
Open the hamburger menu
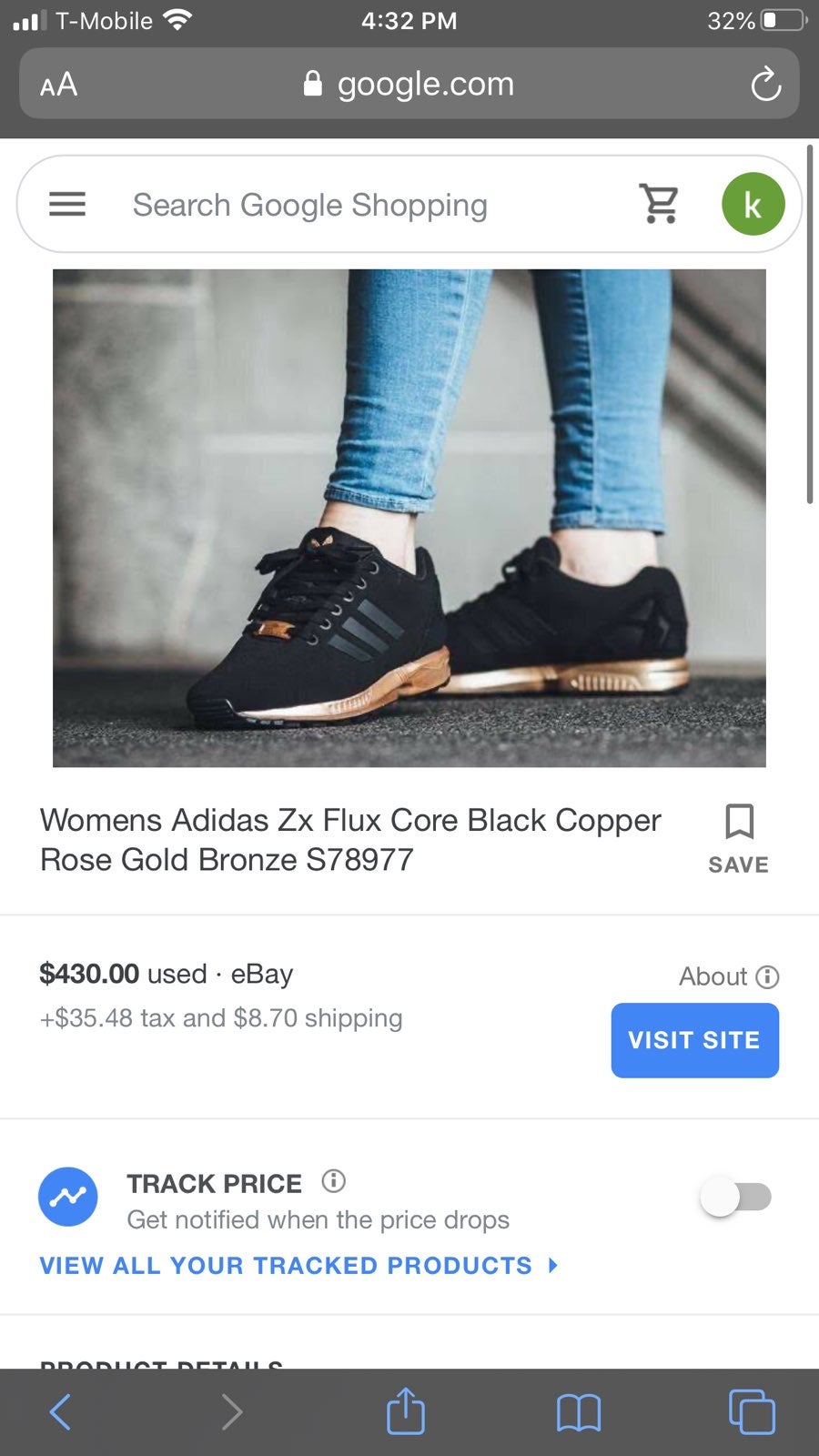coord(67,204)
